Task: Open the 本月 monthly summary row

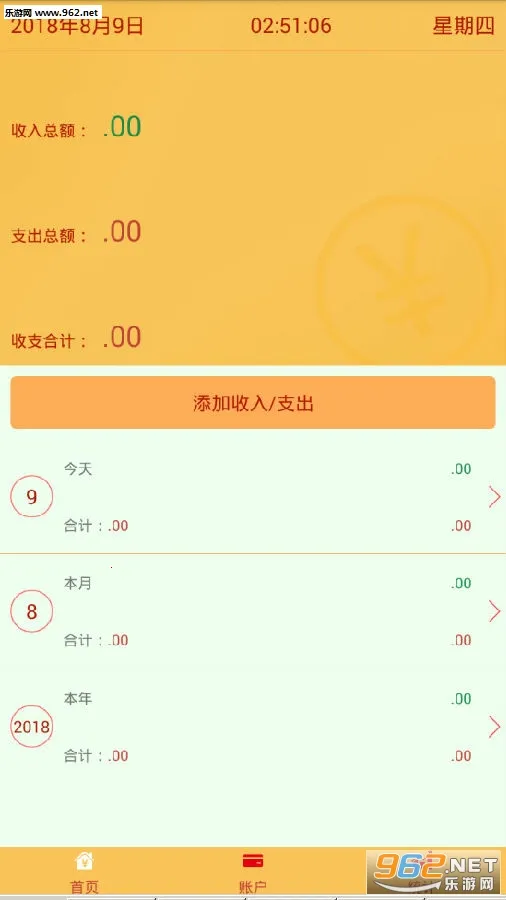Action: 253,611
